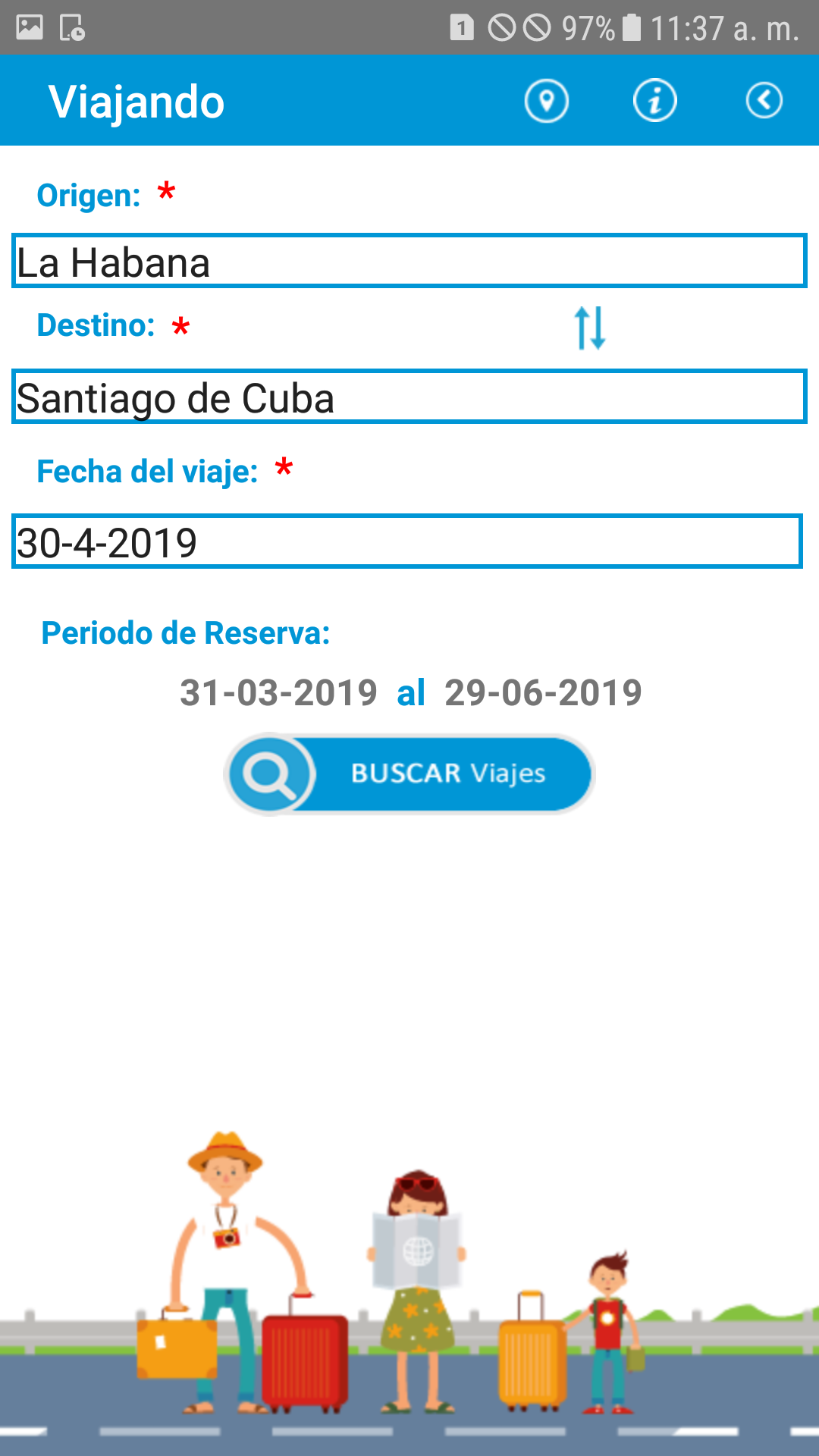Screen dimensions: 819x1456
Task: Go back using the arrow icon
Action: (x=764, y=101)
